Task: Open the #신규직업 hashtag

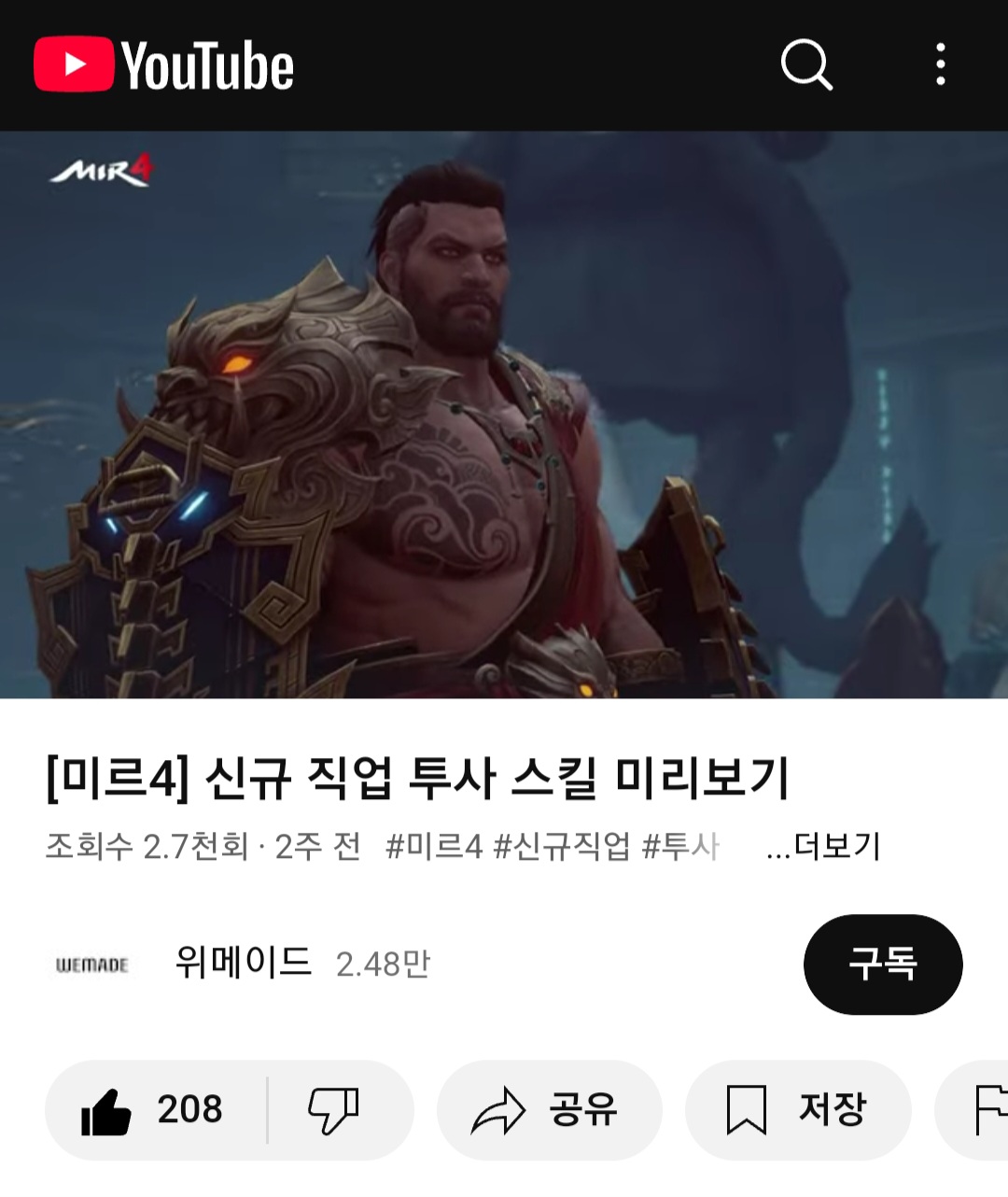Action: (562, 847)
